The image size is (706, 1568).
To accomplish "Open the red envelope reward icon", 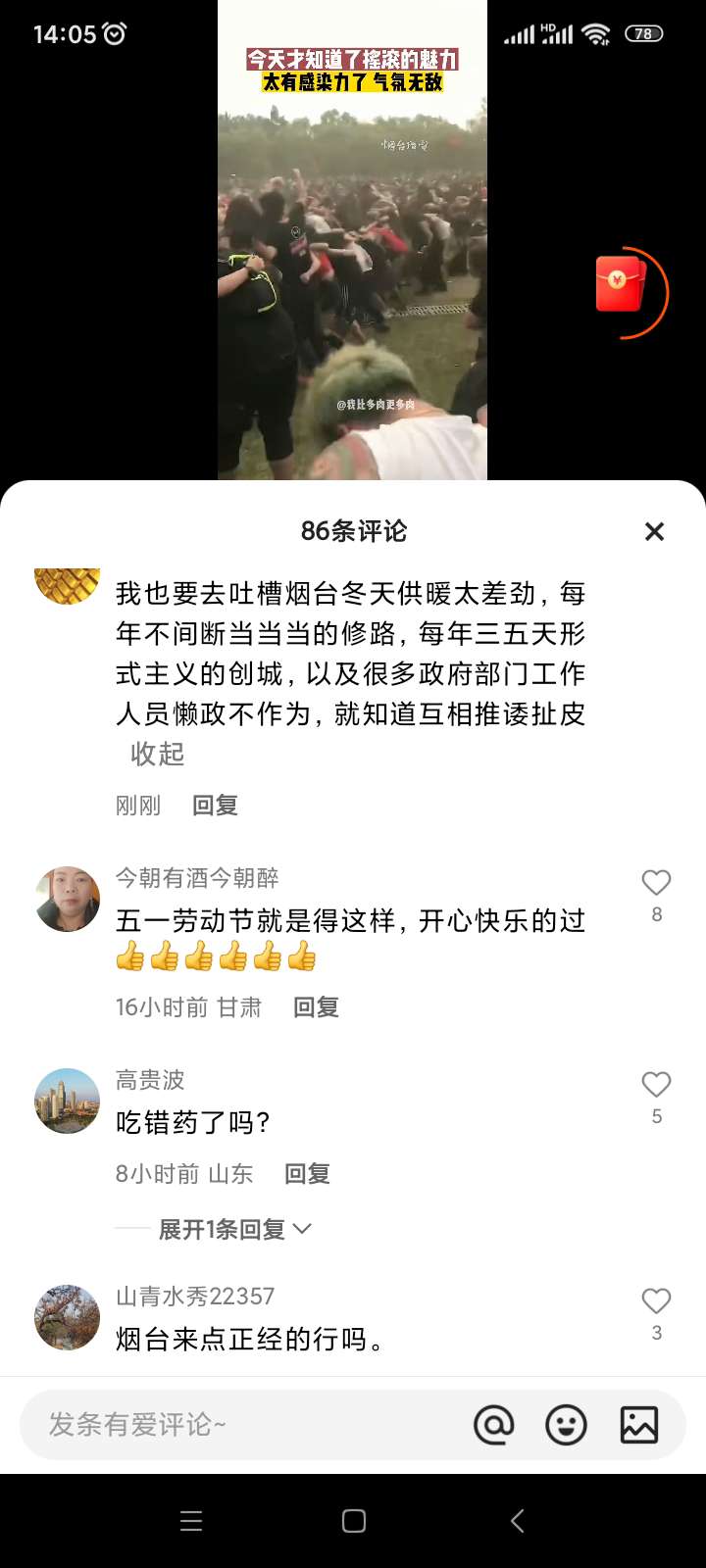I will pyautogui.click(x=622, y=285).
